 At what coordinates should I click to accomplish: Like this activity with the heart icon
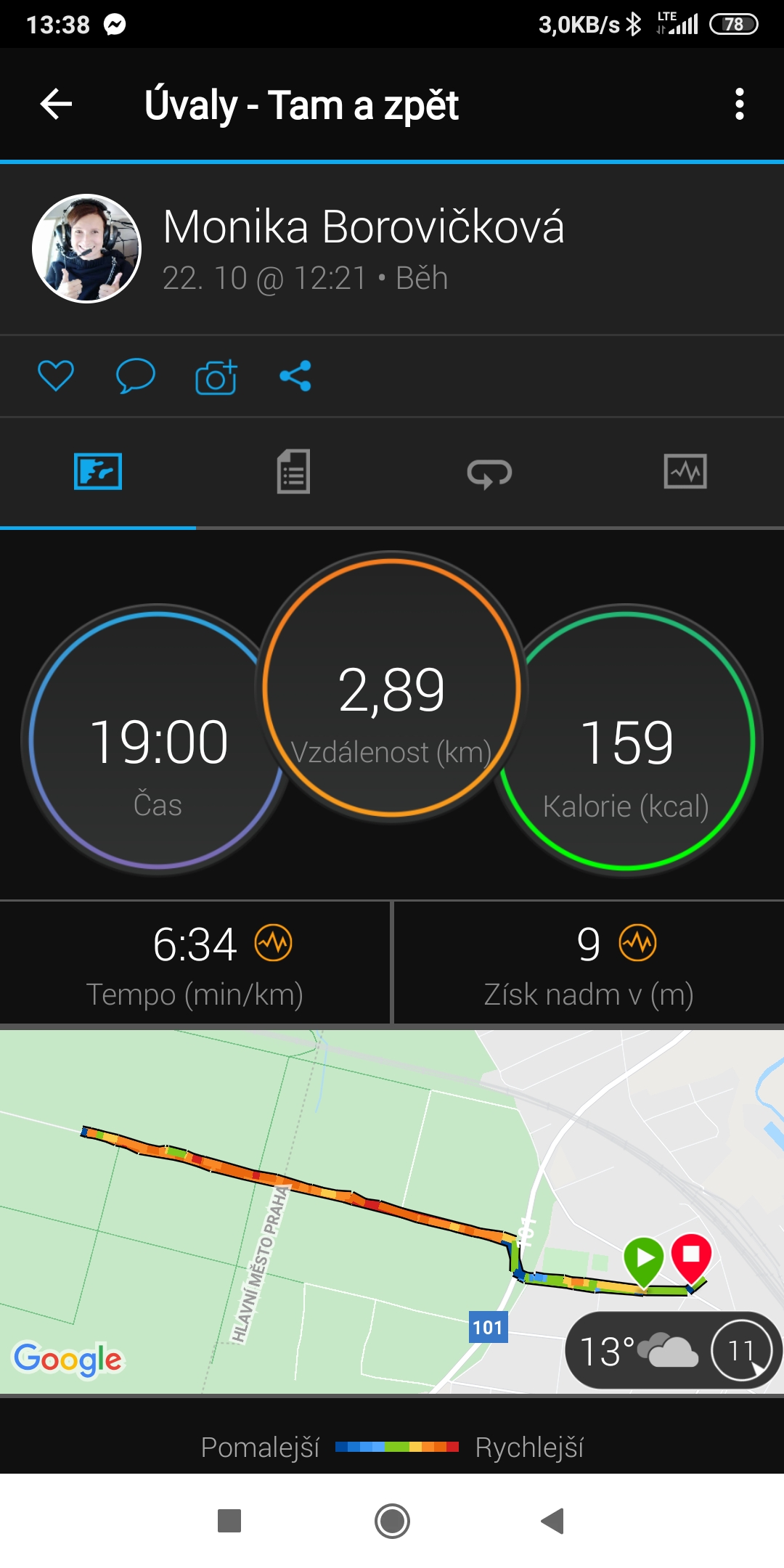pyautogui.click(x=56, y=376)
